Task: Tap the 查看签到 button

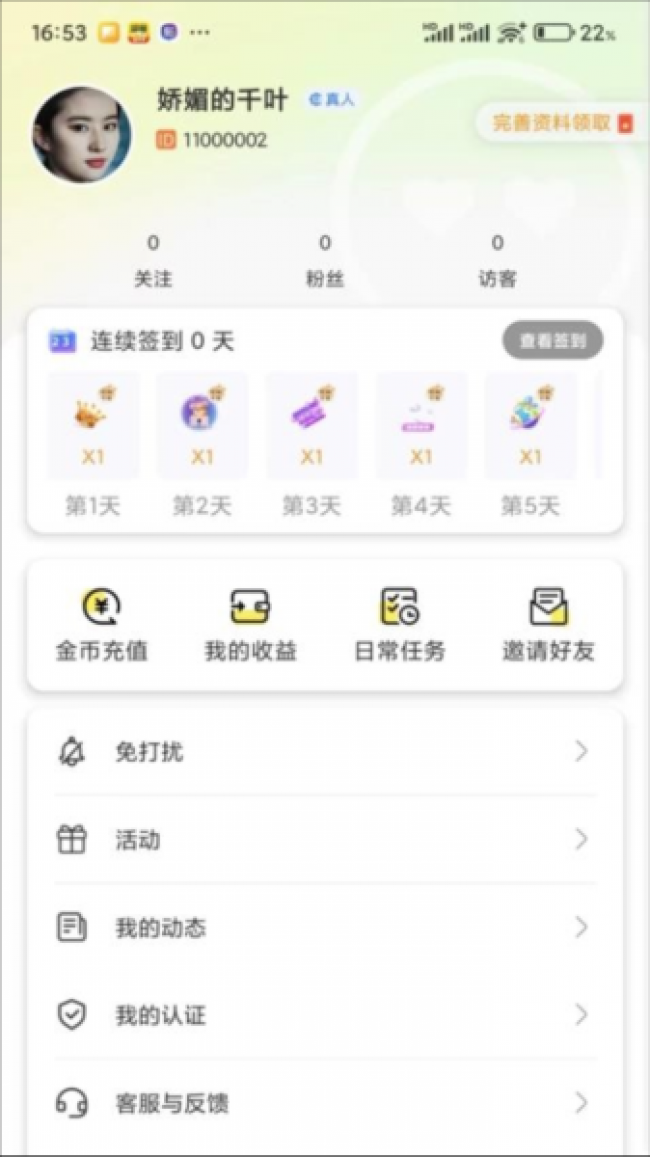Action: tap(553, 341)
